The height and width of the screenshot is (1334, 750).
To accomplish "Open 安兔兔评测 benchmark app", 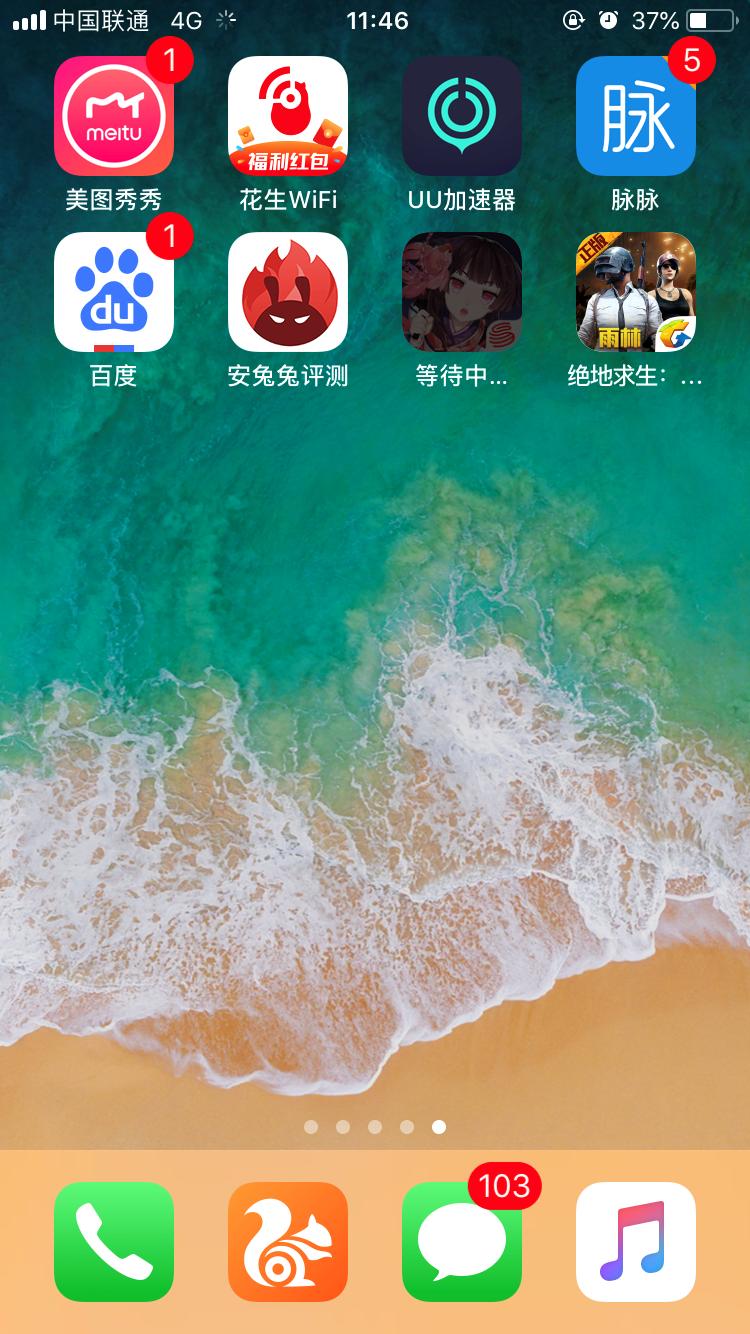I will tap(288, 292).
